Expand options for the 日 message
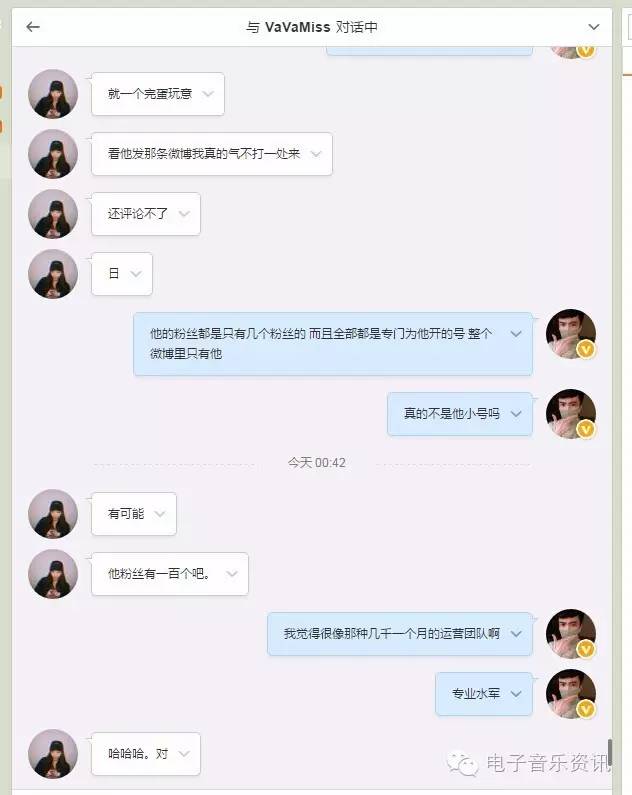Screen dimensions: 632x795 (x=136, y=274)
